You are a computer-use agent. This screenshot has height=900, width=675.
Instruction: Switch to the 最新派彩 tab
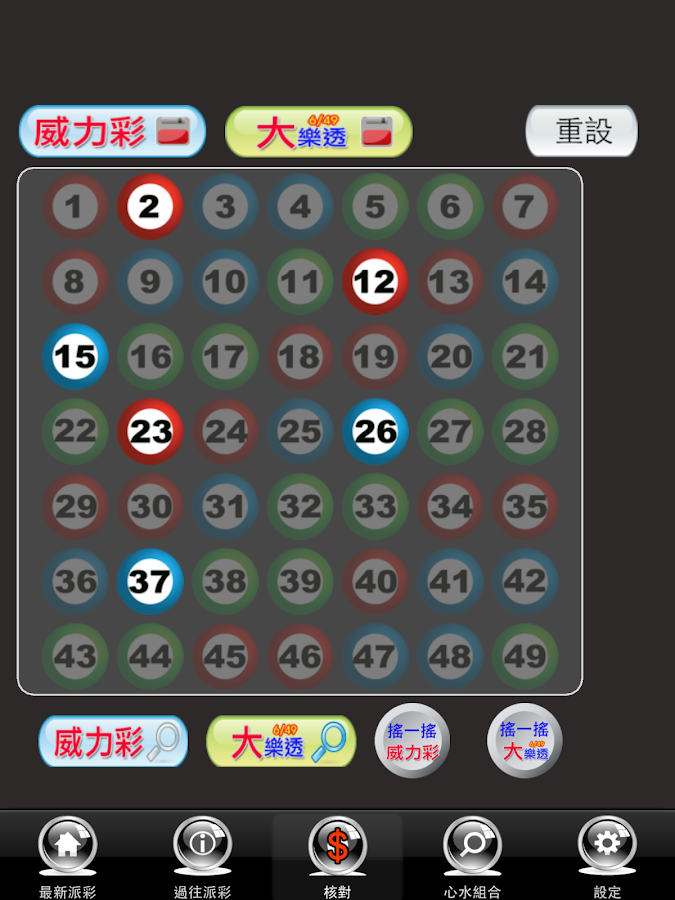(67, 856)
